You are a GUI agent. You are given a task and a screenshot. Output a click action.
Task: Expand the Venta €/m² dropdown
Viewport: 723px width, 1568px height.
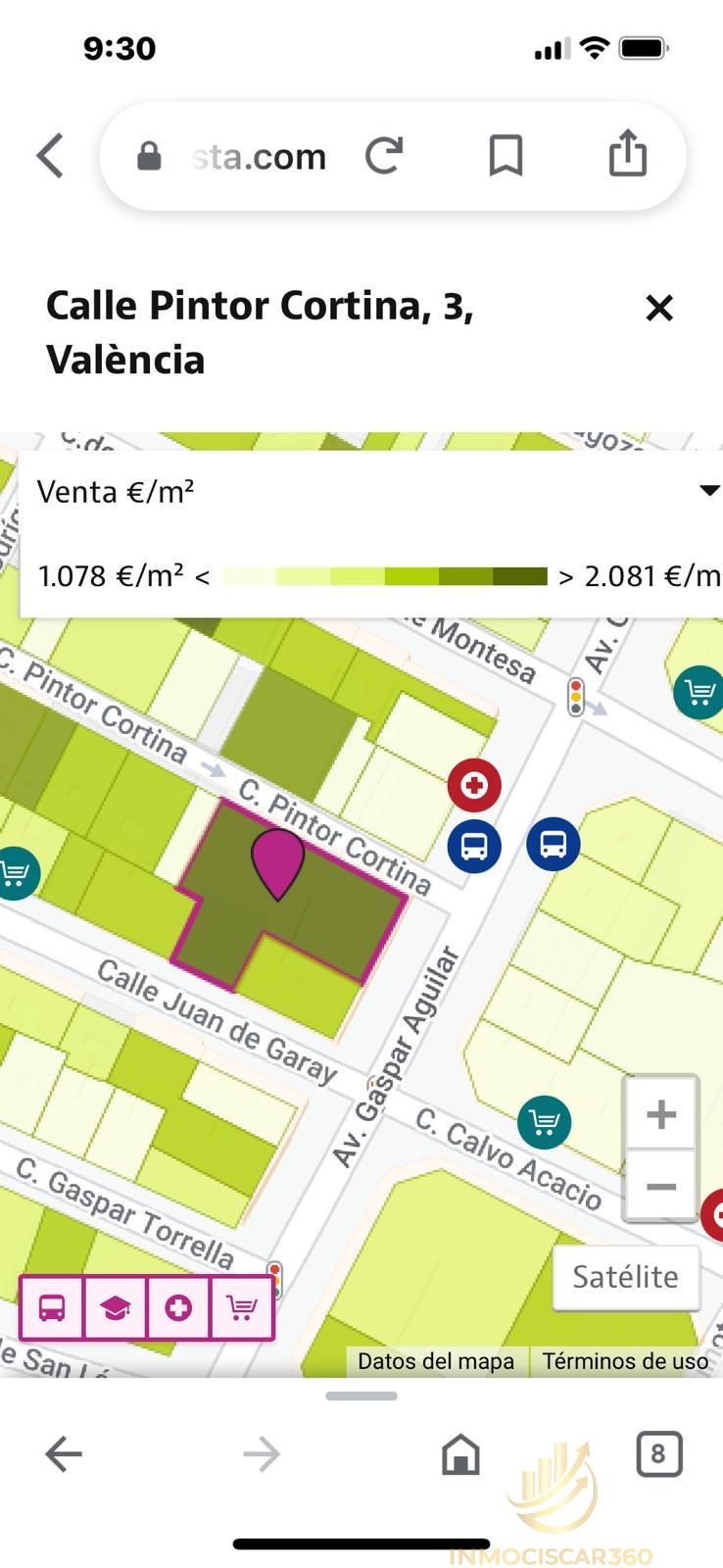coord(707,491)
